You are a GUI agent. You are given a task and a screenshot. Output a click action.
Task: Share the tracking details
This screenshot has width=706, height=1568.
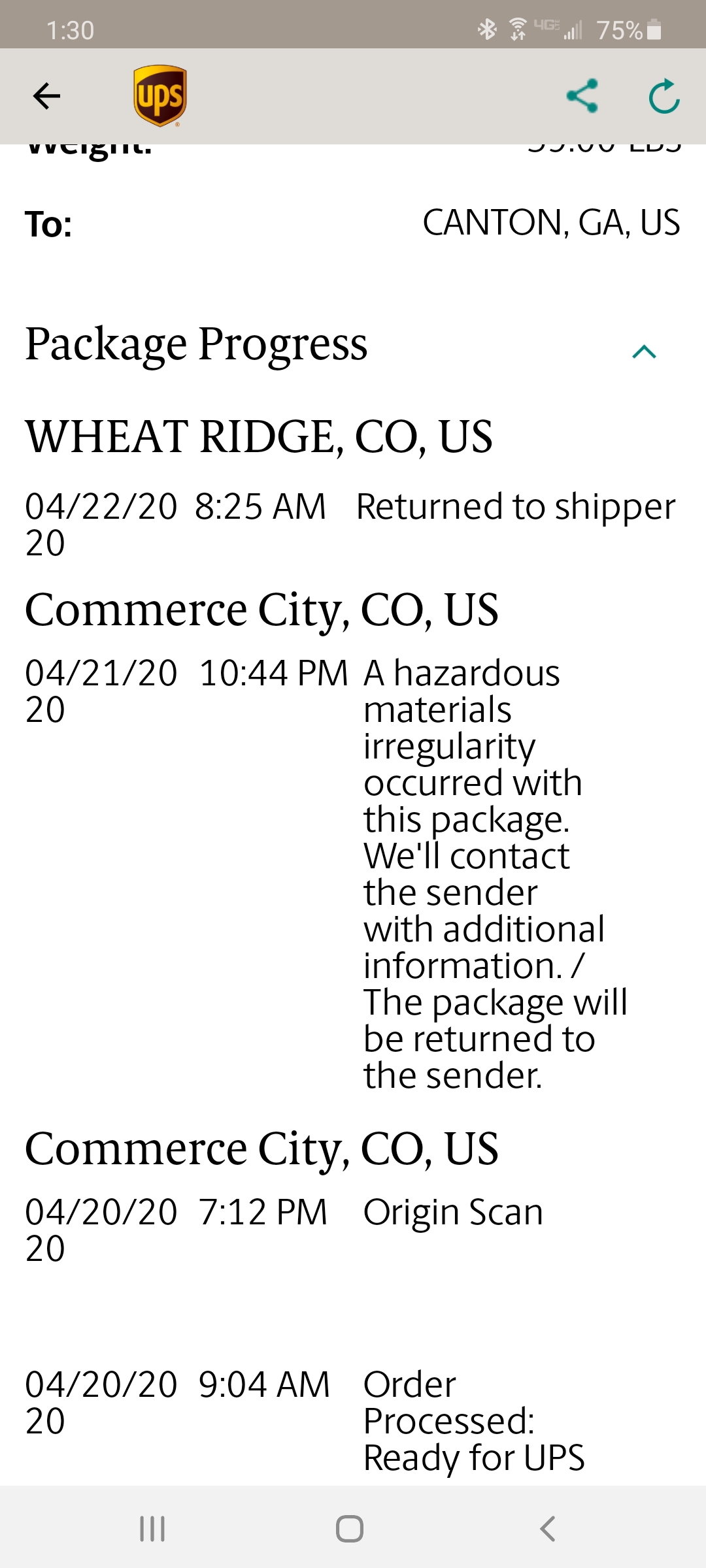(x=582, y=96)
